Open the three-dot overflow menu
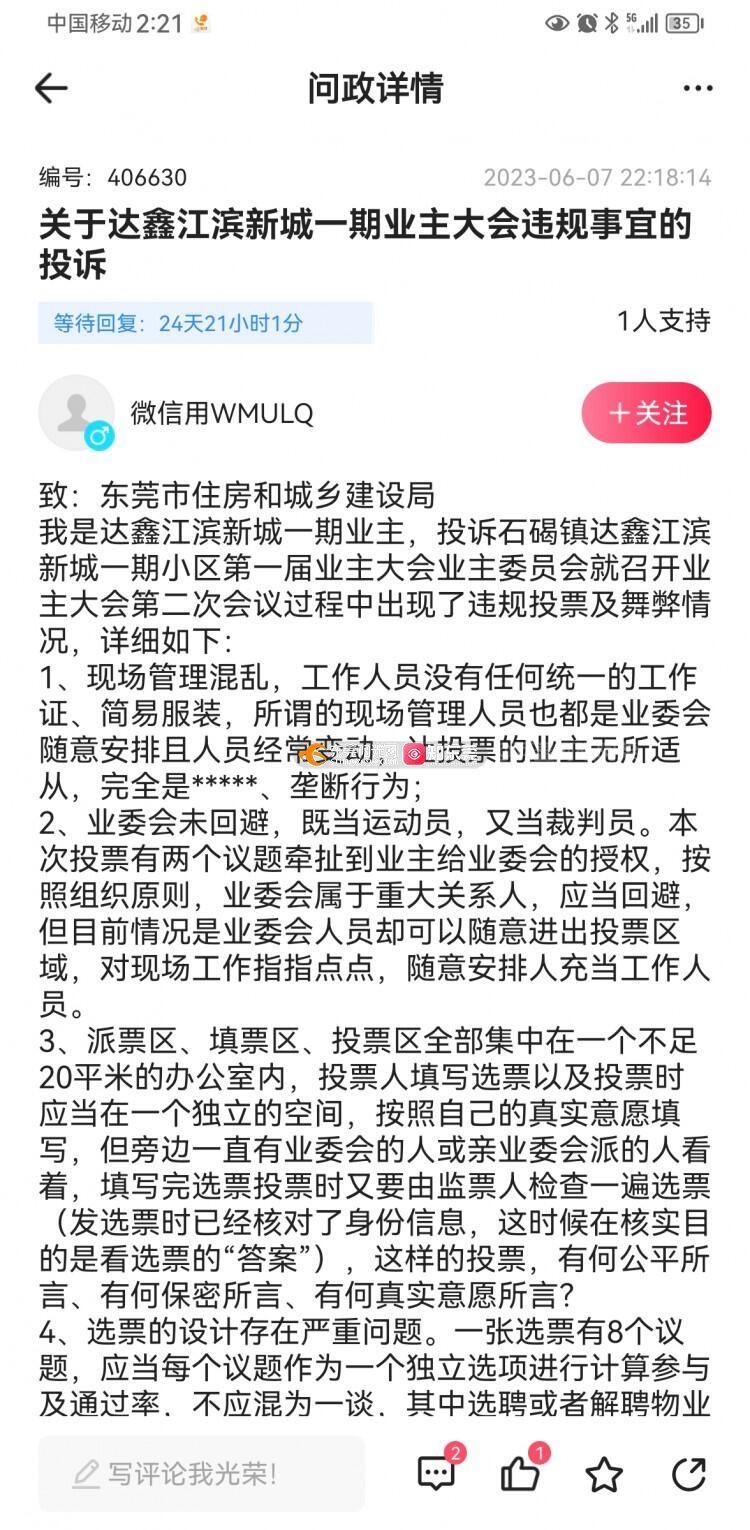 pos(698,88)
